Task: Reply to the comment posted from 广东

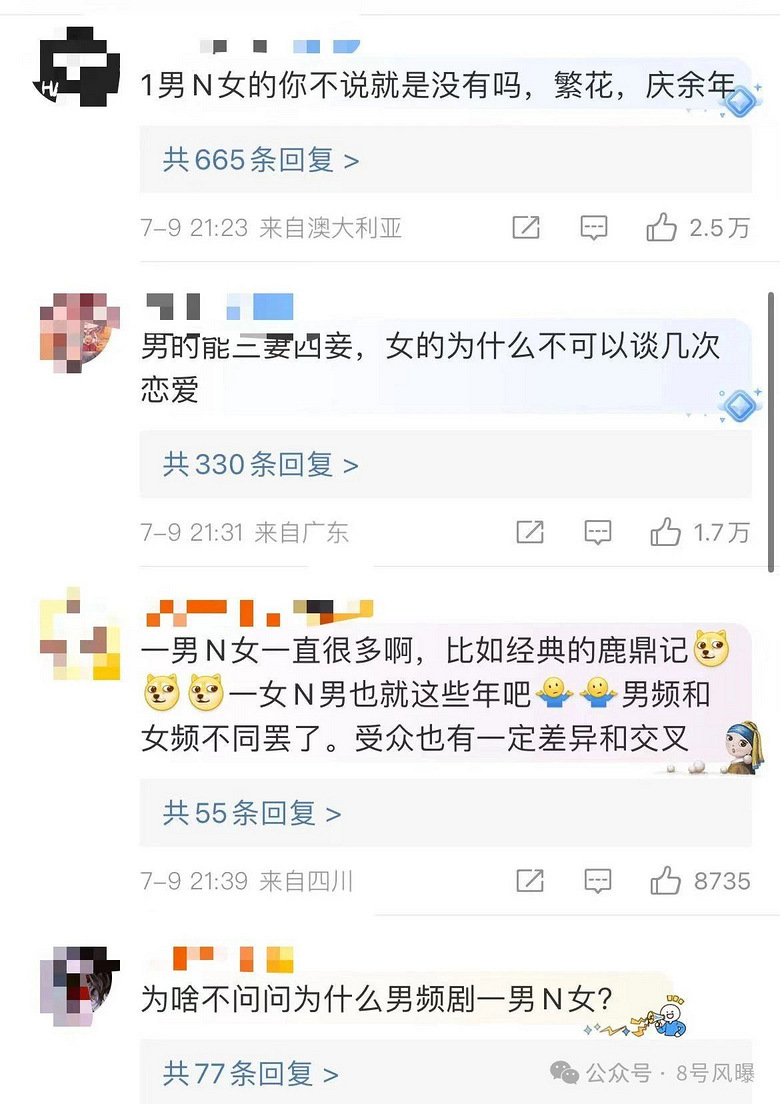Action: [x=598, y=532]
